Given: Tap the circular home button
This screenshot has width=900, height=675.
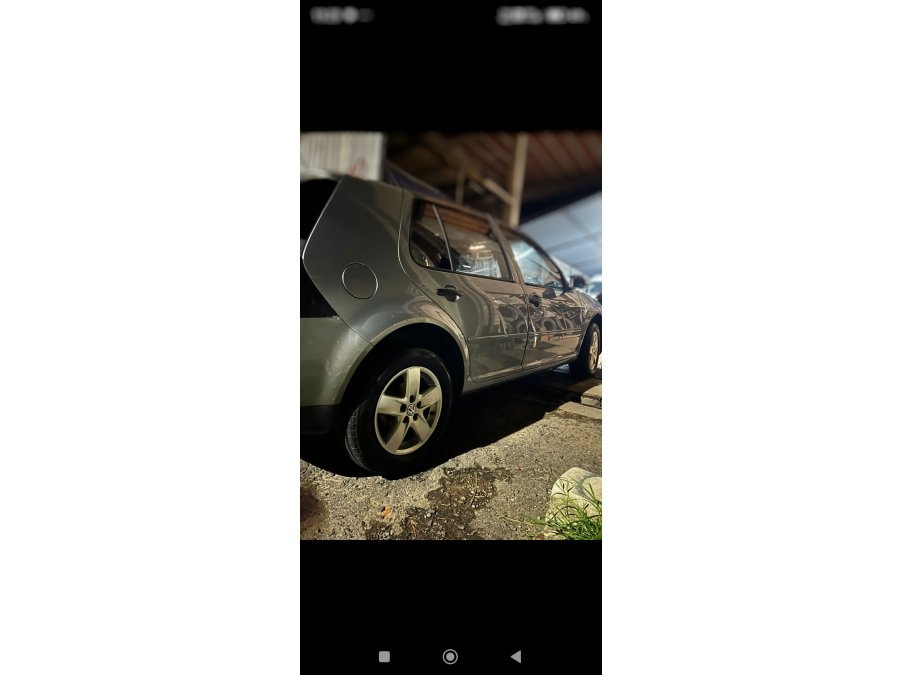Looking at the screenshot, I should click(450, 656).
